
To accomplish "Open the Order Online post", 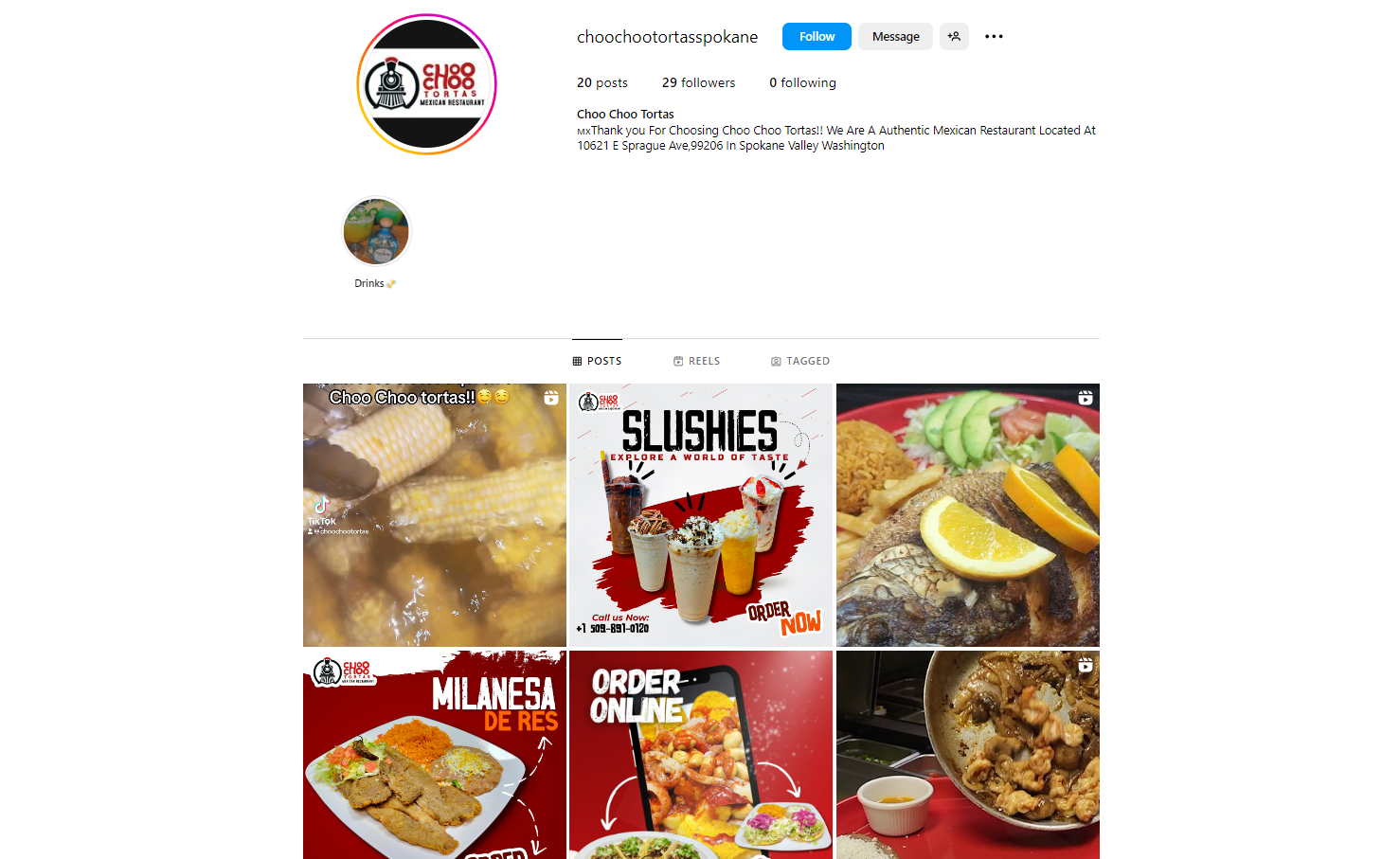I will pyautogui.click(x=701, y=755).
